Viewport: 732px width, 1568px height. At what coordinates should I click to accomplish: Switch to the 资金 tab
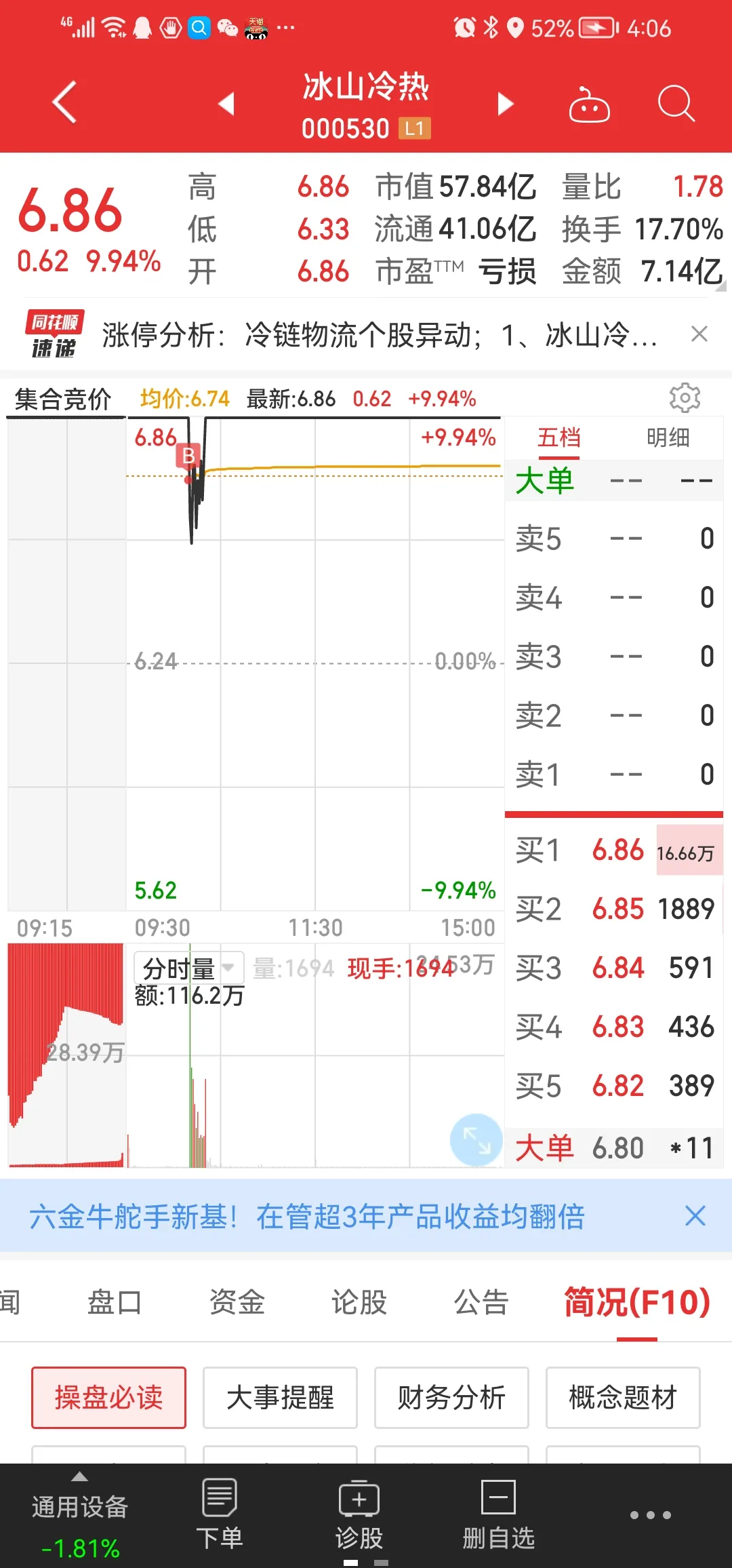coord(237,1302)
